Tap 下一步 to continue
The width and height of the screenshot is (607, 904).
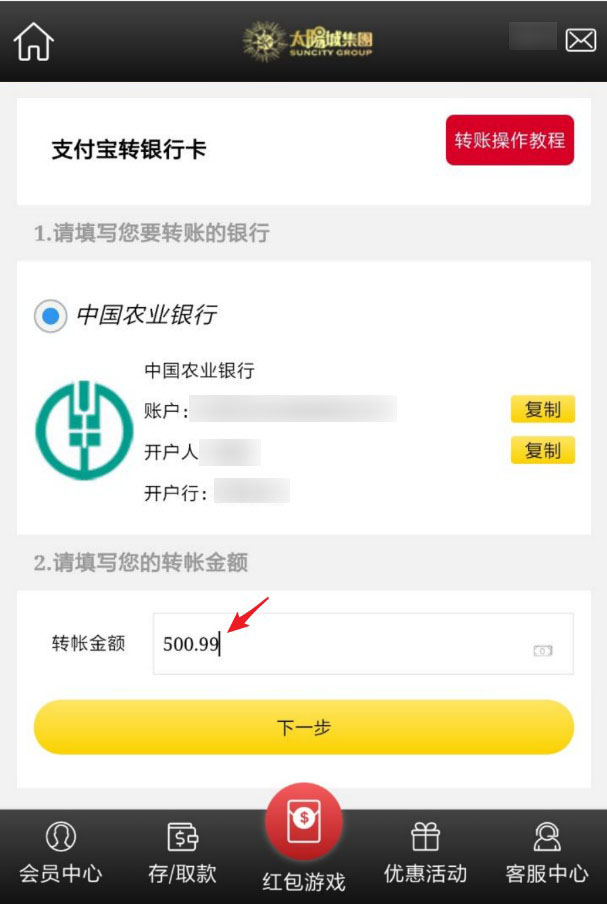pyautogui.click(x=303, y=727)
